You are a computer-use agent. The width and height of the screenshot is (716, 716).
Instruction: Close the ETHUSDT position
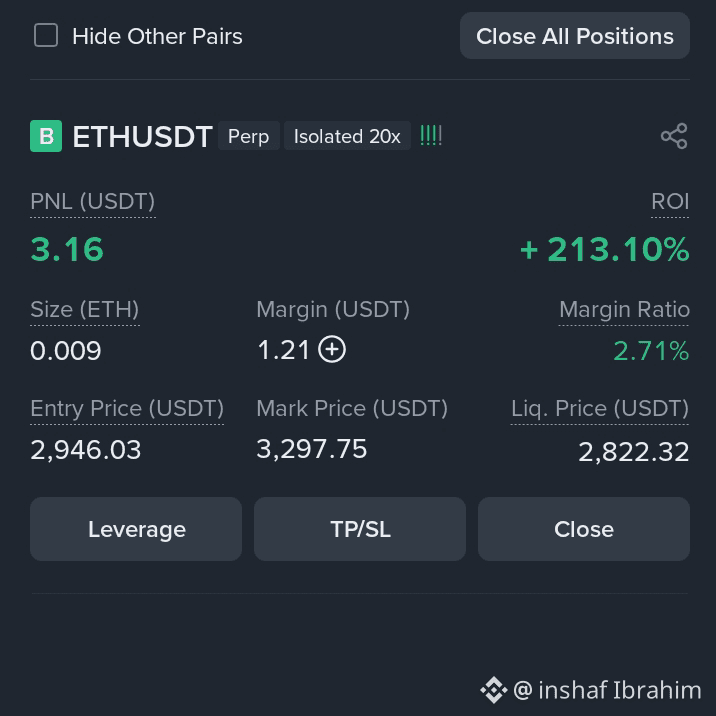pyautogui.click(x=584, y=529)
